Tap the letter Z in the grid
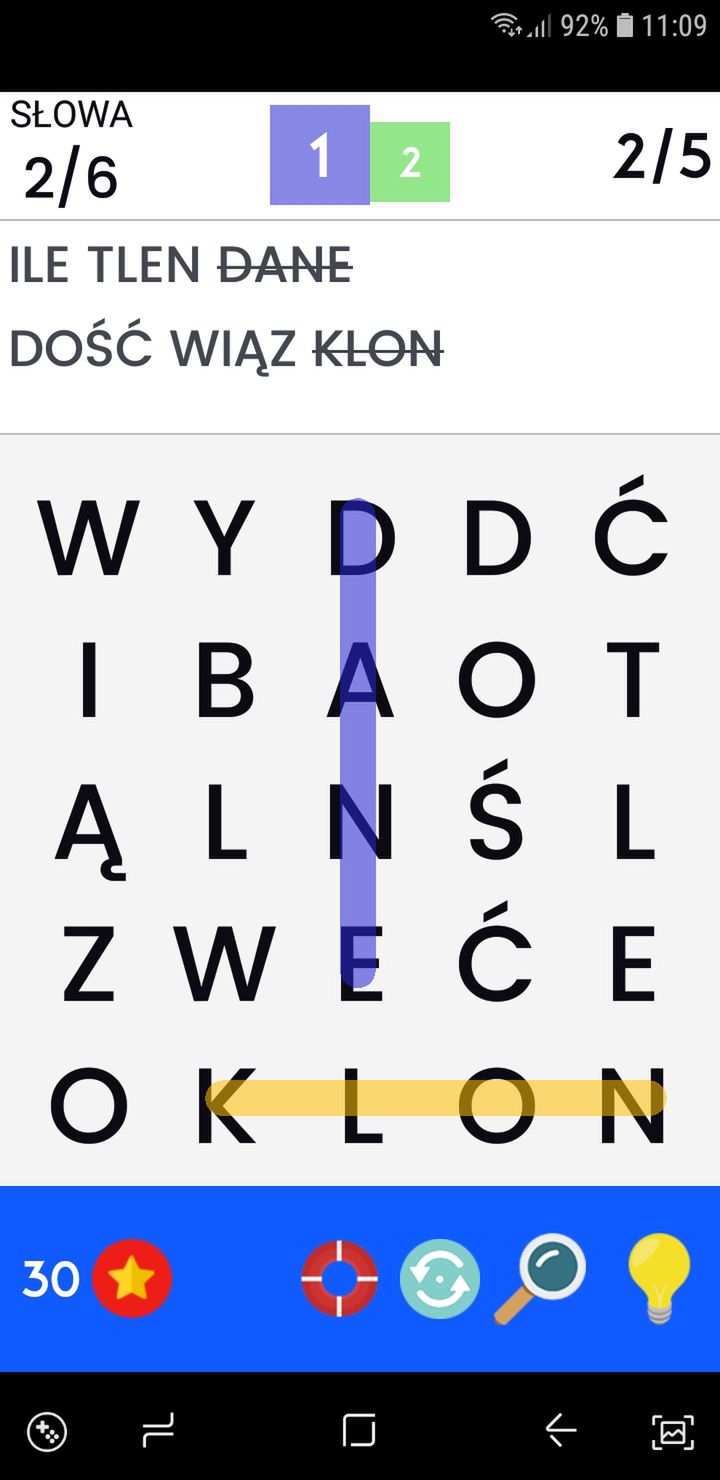Image resolution: width=720 pixels, height=1480 pixels. click(x=89, y=965)
